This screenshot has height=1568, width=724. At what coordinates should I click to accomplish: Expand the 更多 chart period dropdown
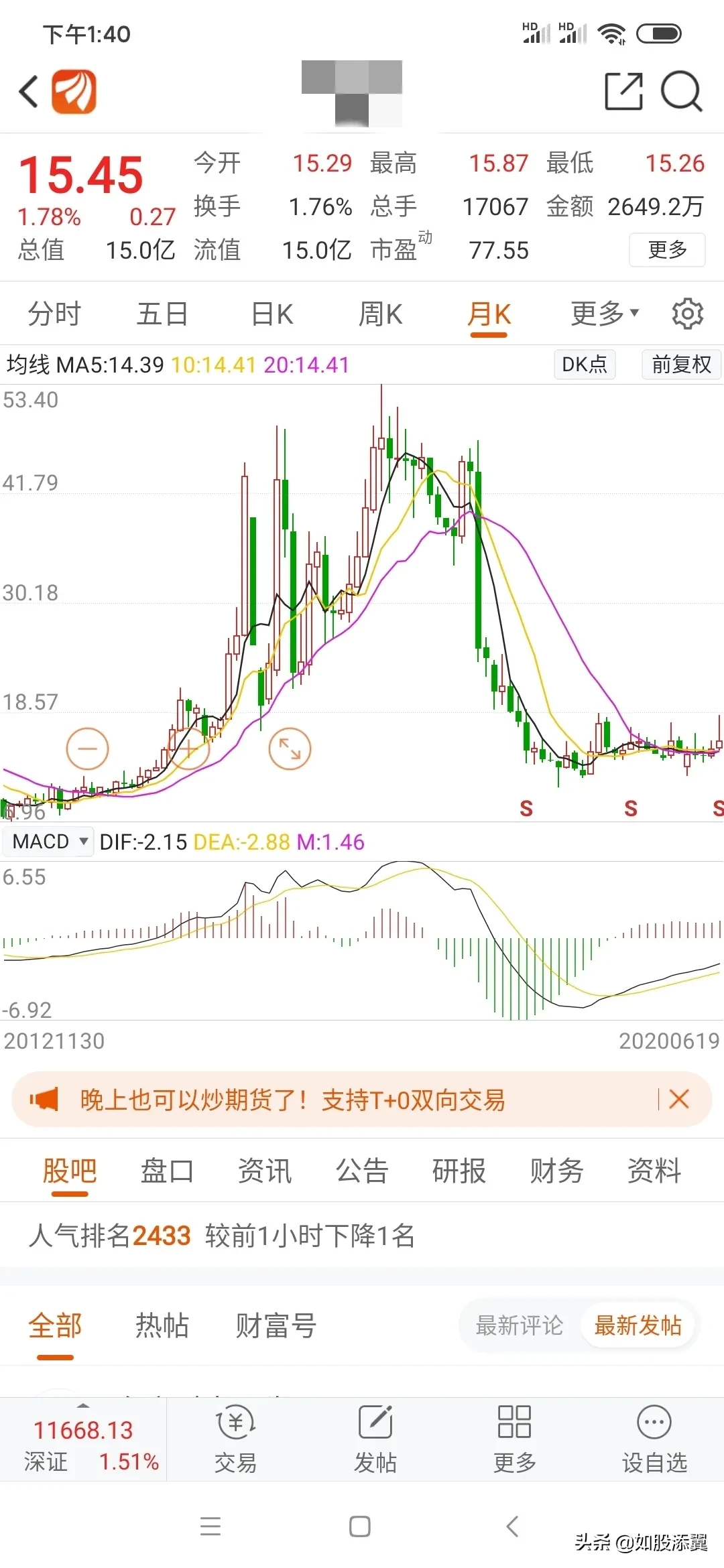[604, 314]
